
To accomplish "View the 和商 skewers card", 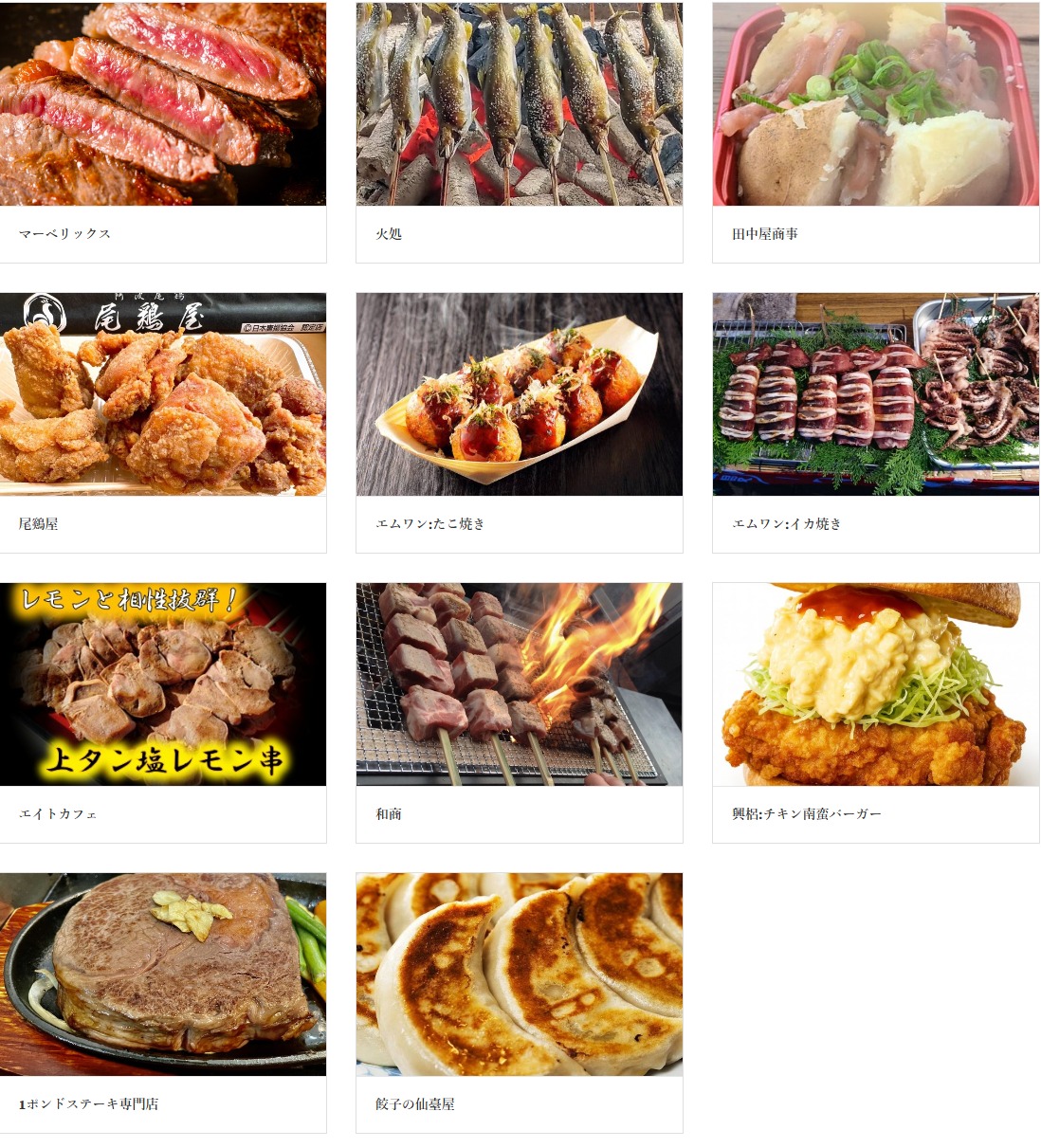I will pos(519,684).
